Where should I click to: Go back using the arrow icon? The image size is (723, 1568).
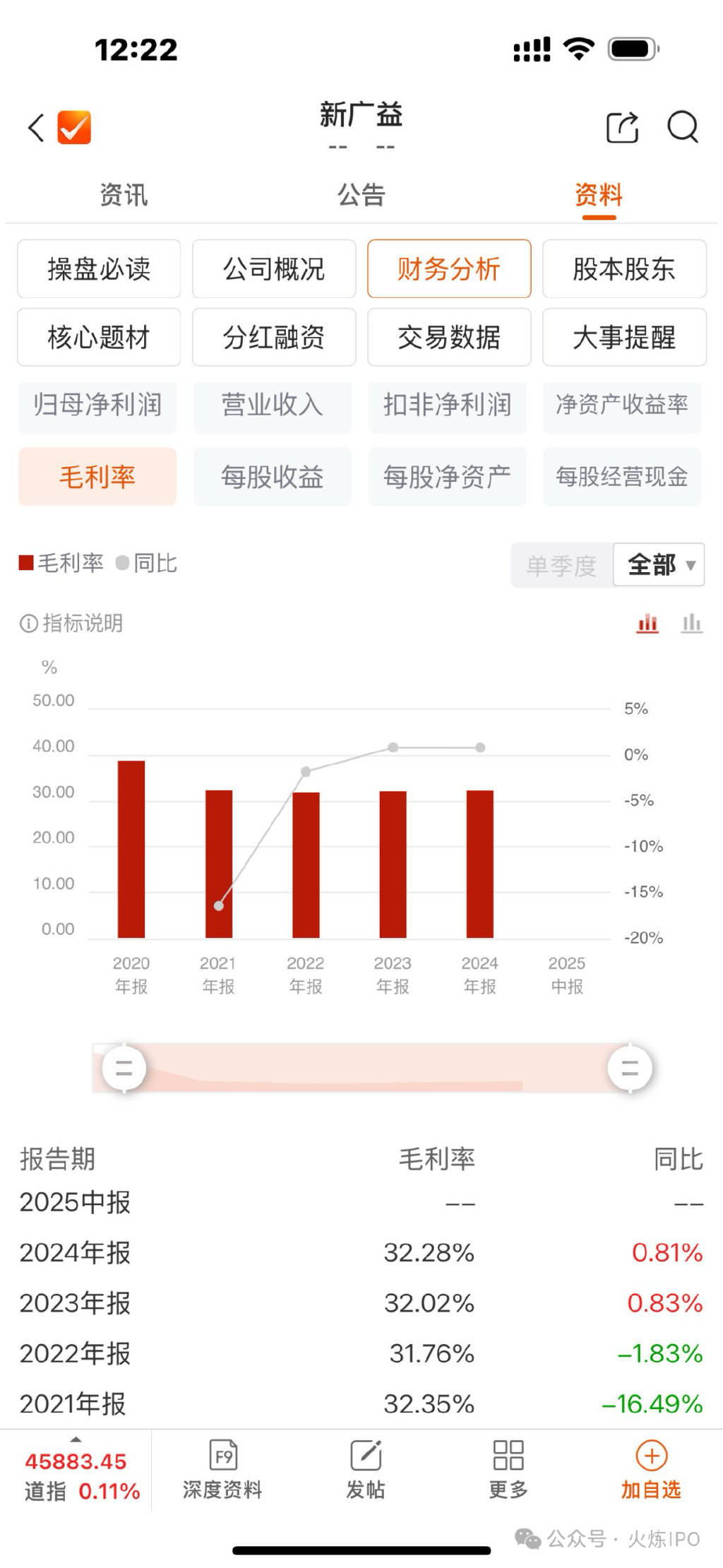pyautogui.click(x=36, y=128)
